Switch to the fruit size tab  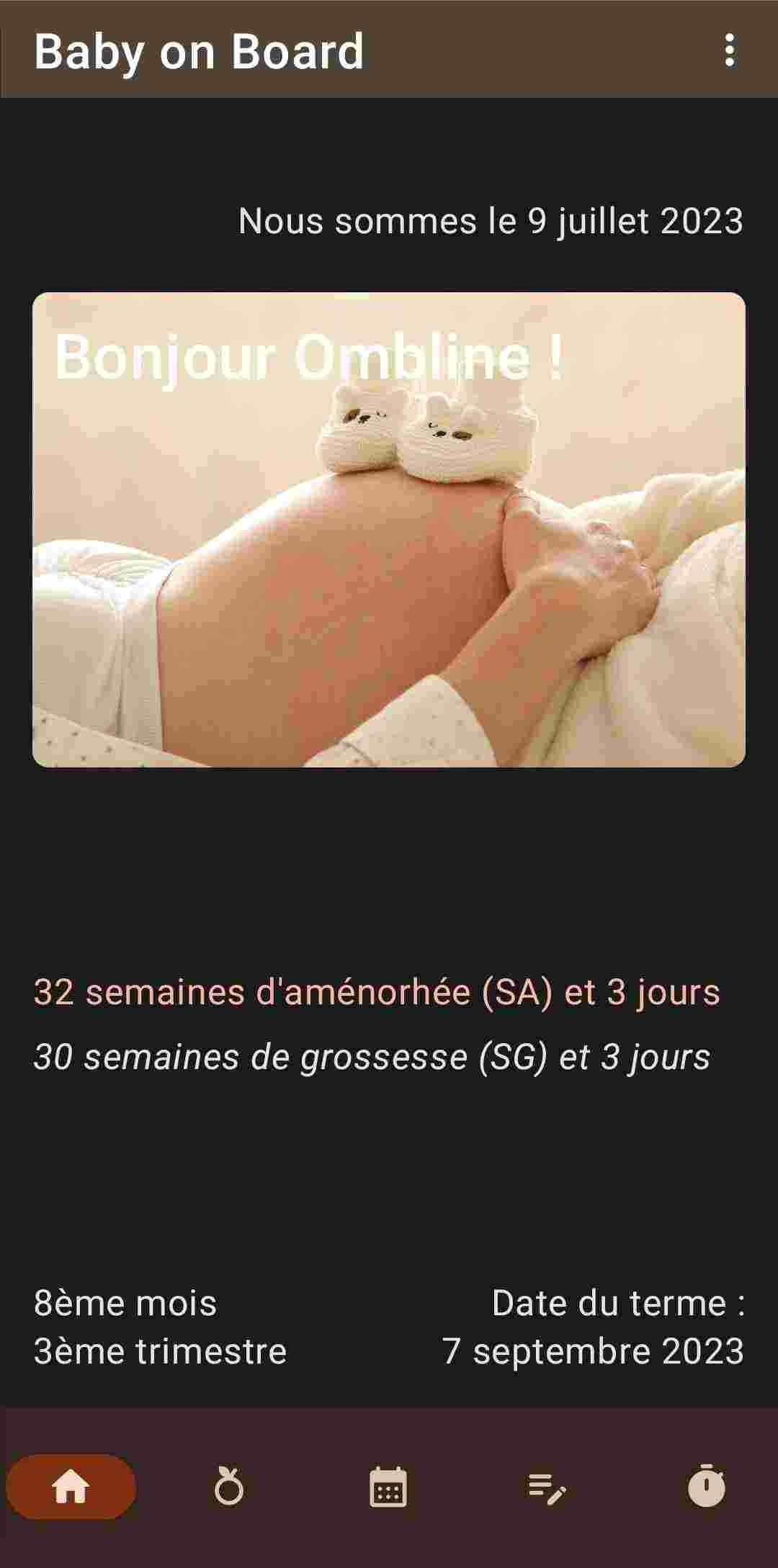[x=229, y=1487]
